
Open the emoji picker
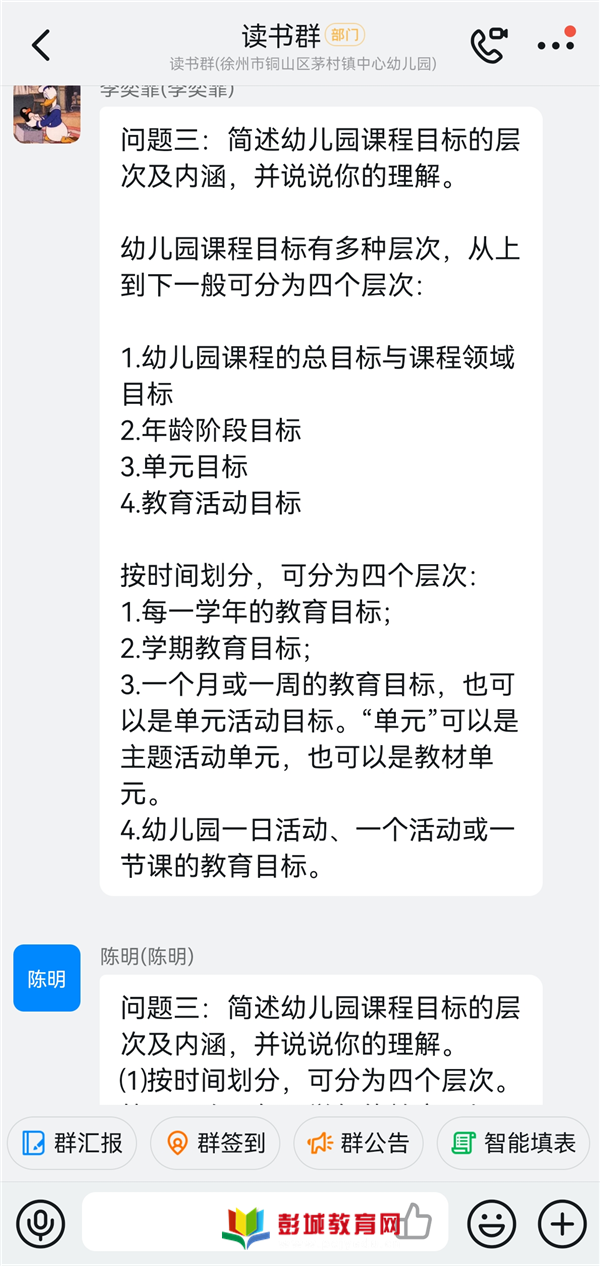[490, 1223]
